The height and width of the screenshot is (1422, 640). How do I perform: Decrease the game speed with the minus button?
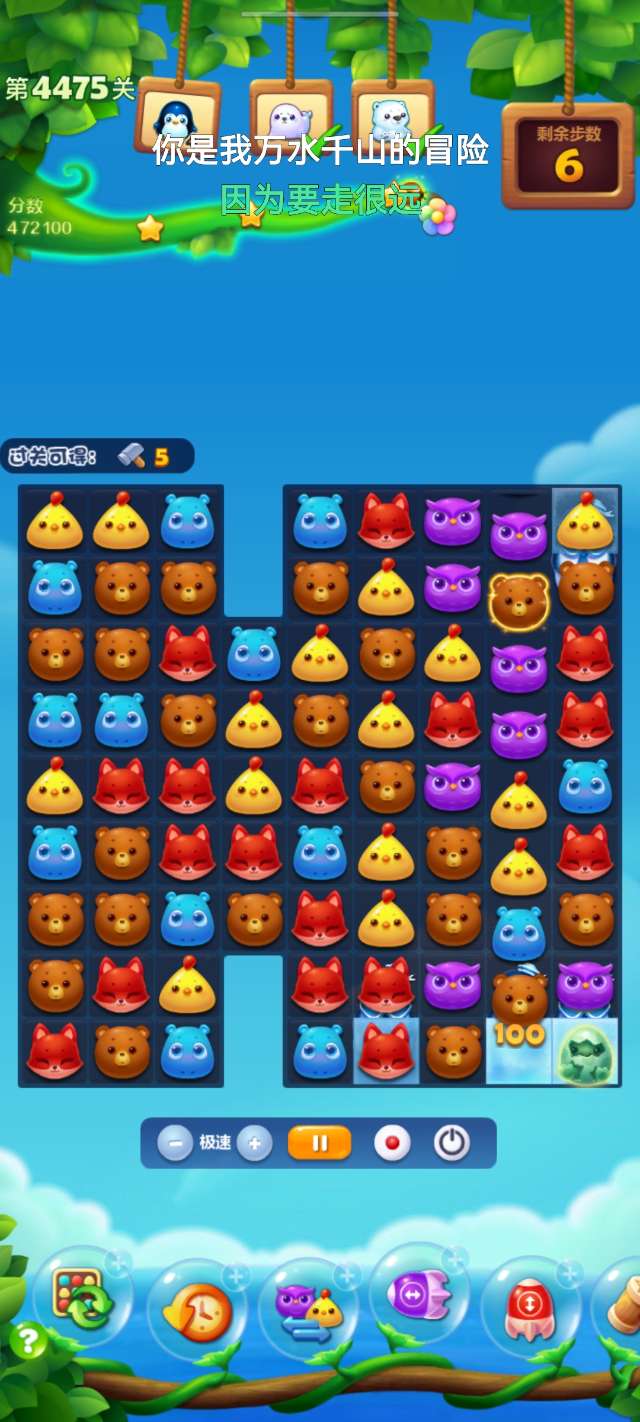pyautogui.click(x=174, y=1143)
